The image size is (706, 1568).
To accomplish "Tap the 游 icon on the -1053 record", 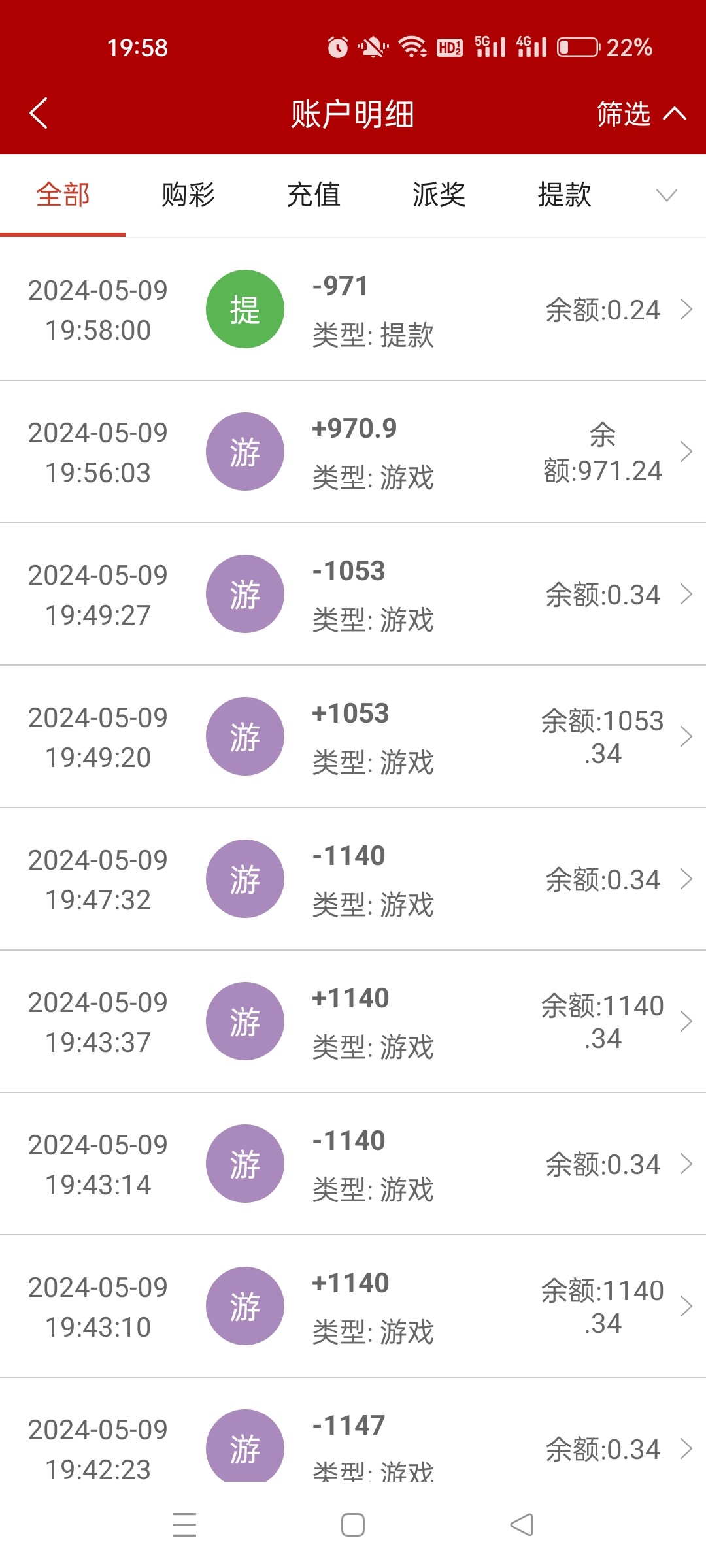I will click(245, 593).
